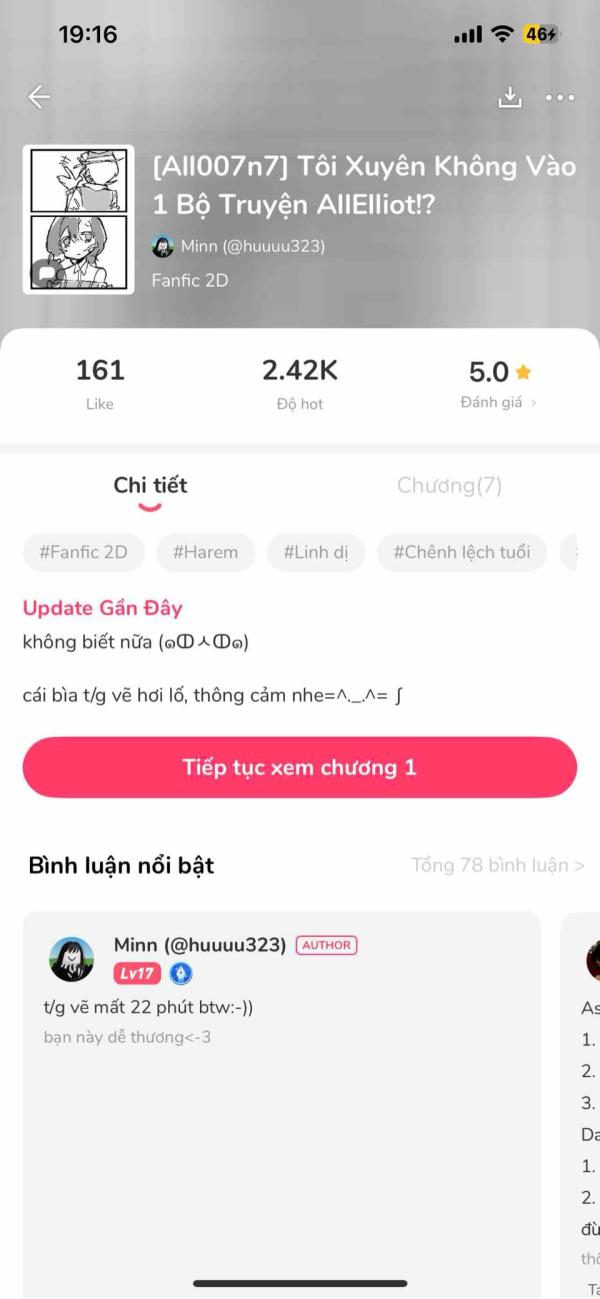
Task: View all 78 comments
Action: coord(497,865)
